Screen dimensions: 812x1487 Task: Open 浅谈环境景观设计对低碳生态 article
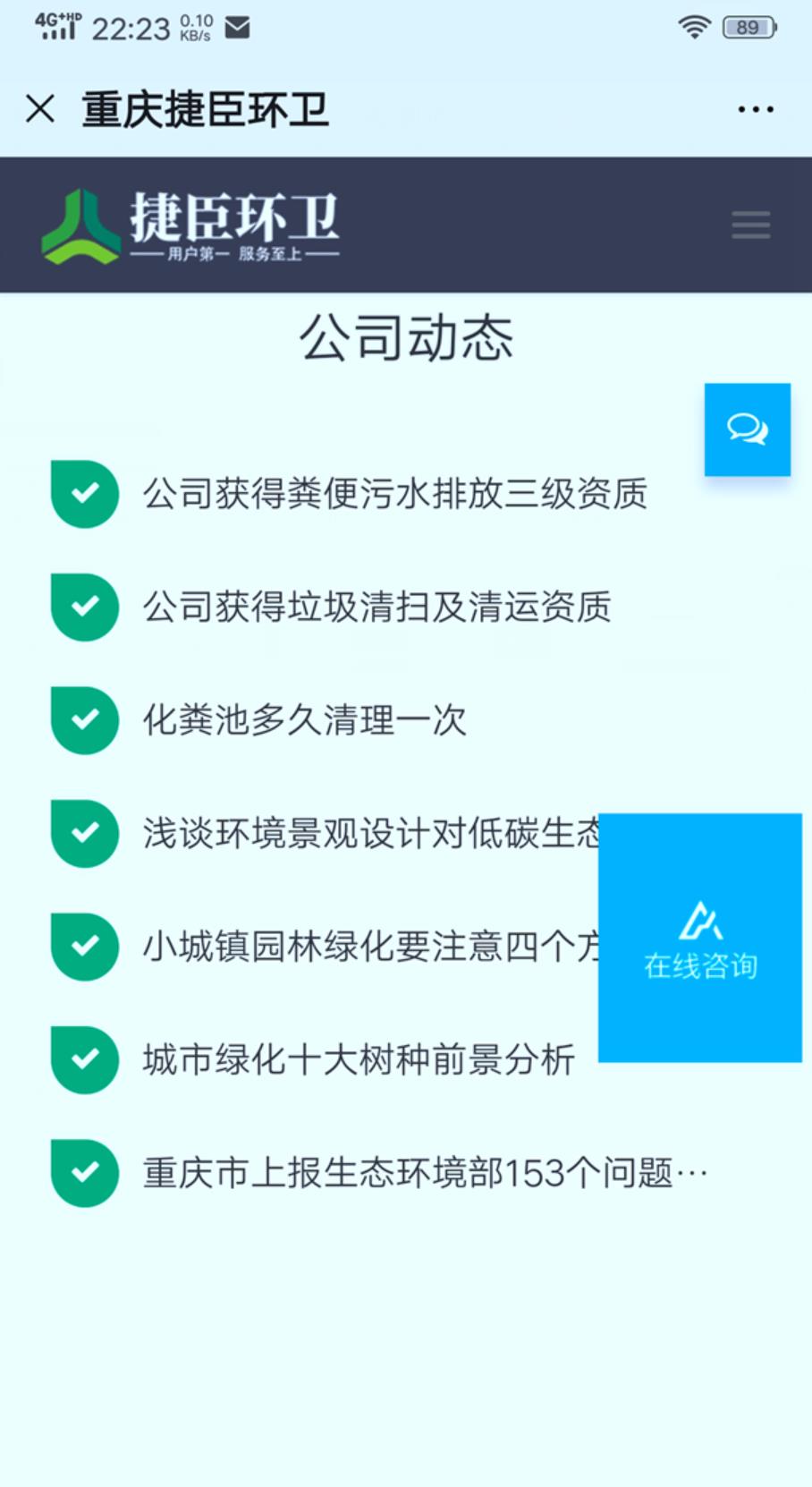[x=370, y=833]
